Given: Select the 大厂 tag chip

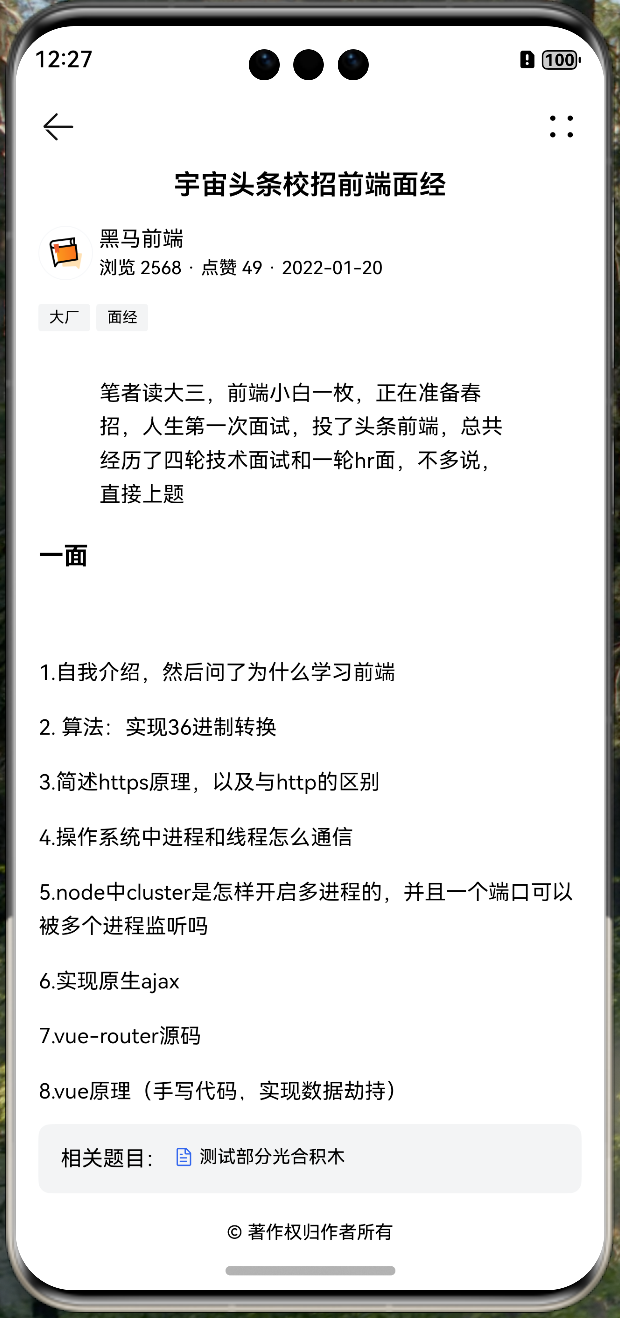Looking at the screenshot, I should (64, 317).
